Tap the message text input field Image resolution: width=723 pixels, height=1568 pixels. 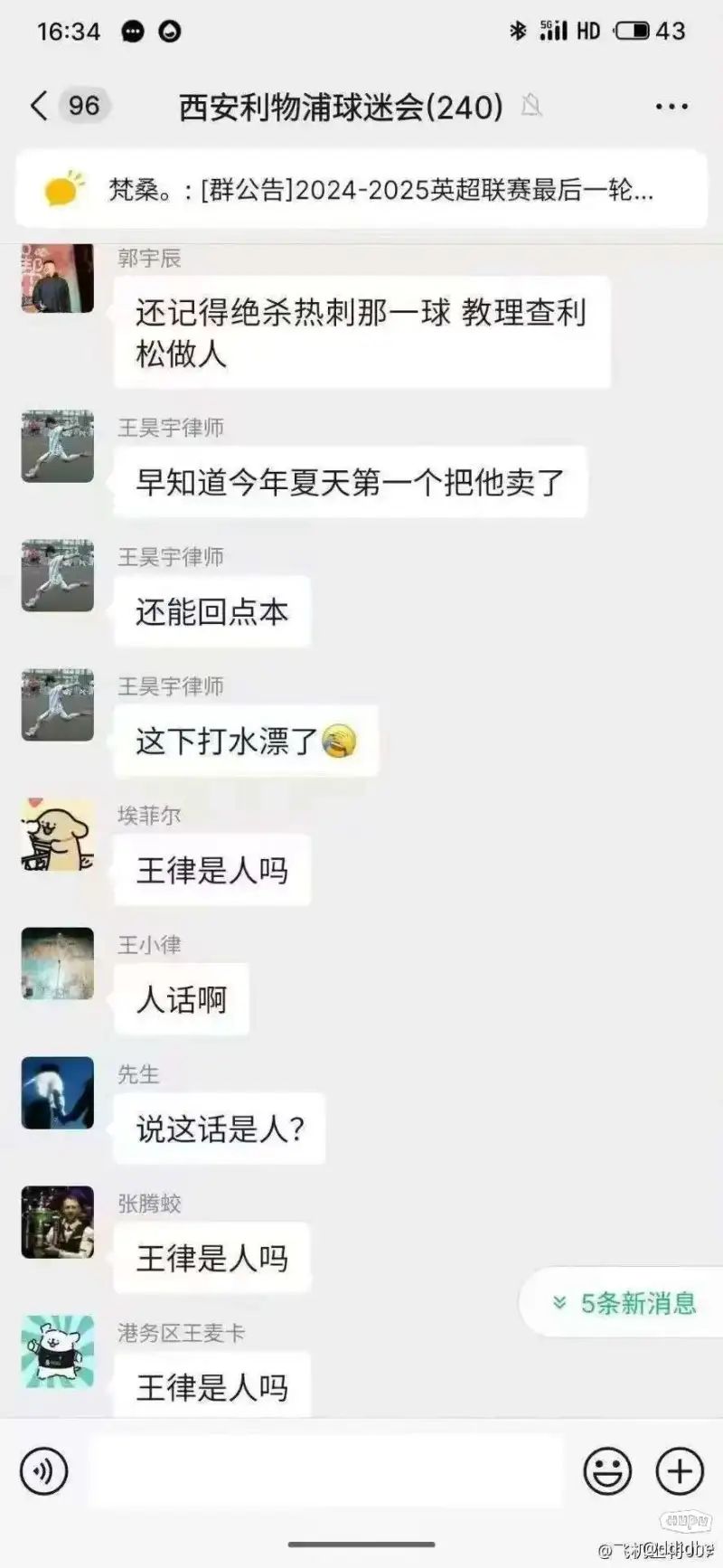coord(325,1471)
